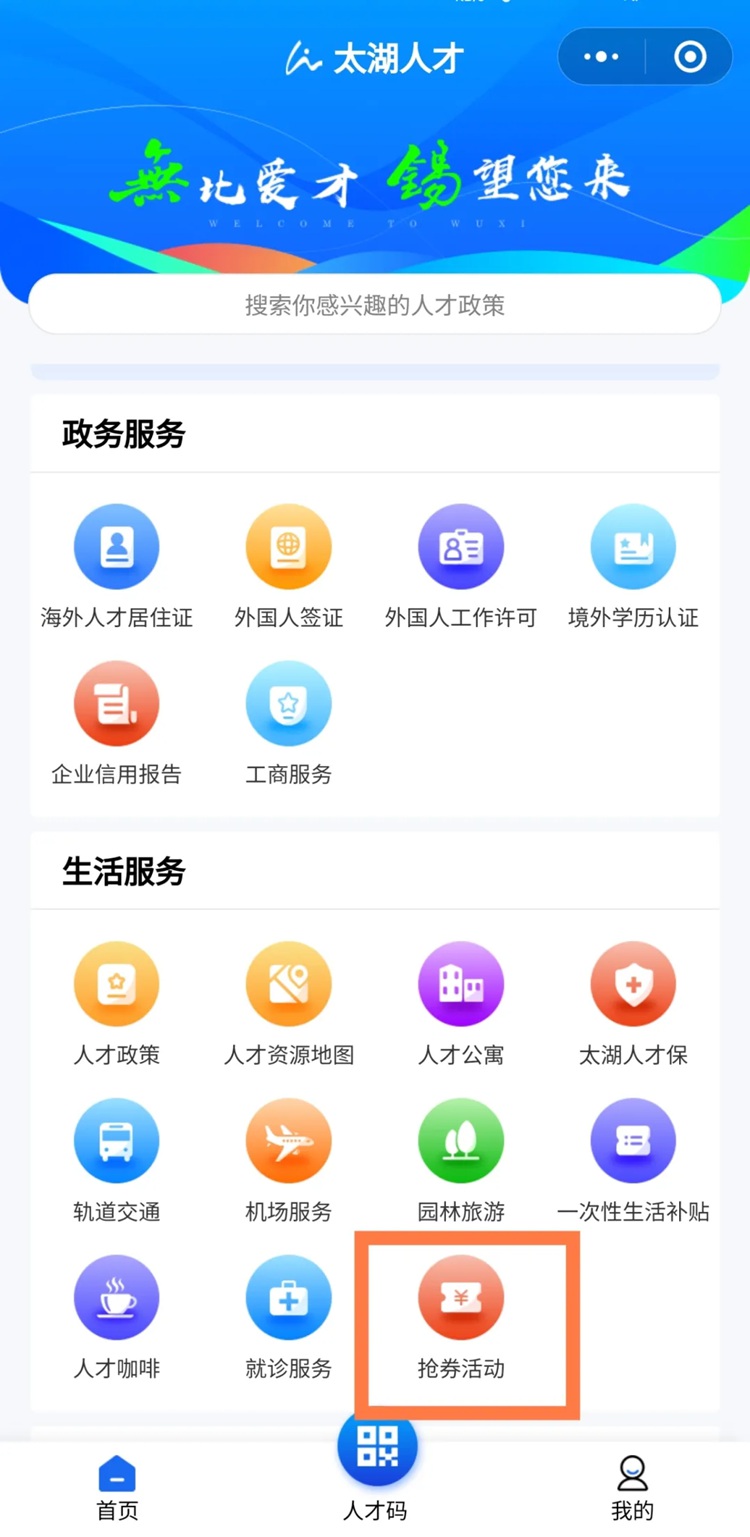The image size is (750, 1537).
Task: Open the mini program more options menu
Action: pyautogui.click(x=601, y=57)
